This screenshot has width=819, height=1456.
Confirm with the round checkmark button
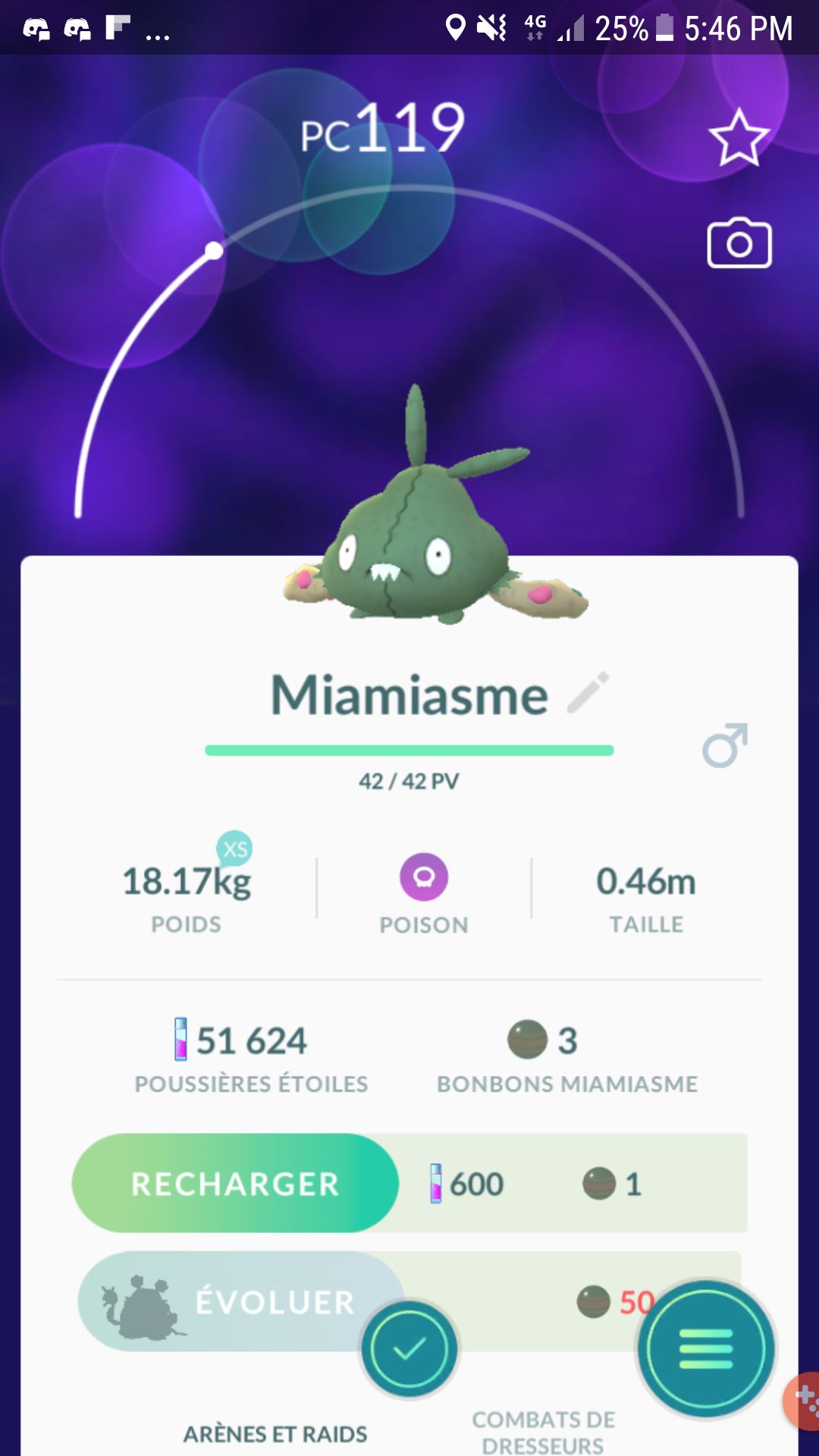click(x=409, y=1349)
